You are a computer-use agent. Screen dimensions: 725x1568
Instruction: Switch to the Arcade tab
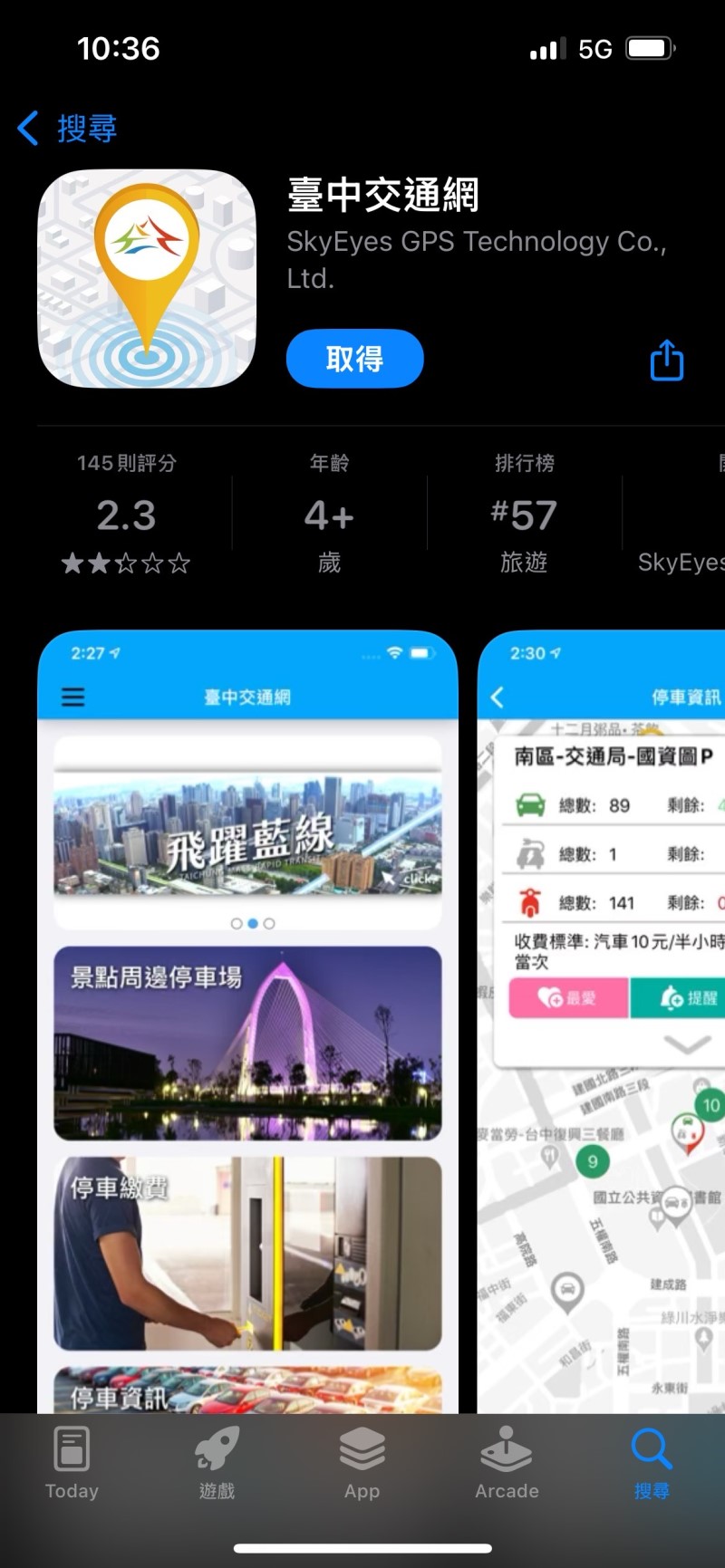(507, 1463)
